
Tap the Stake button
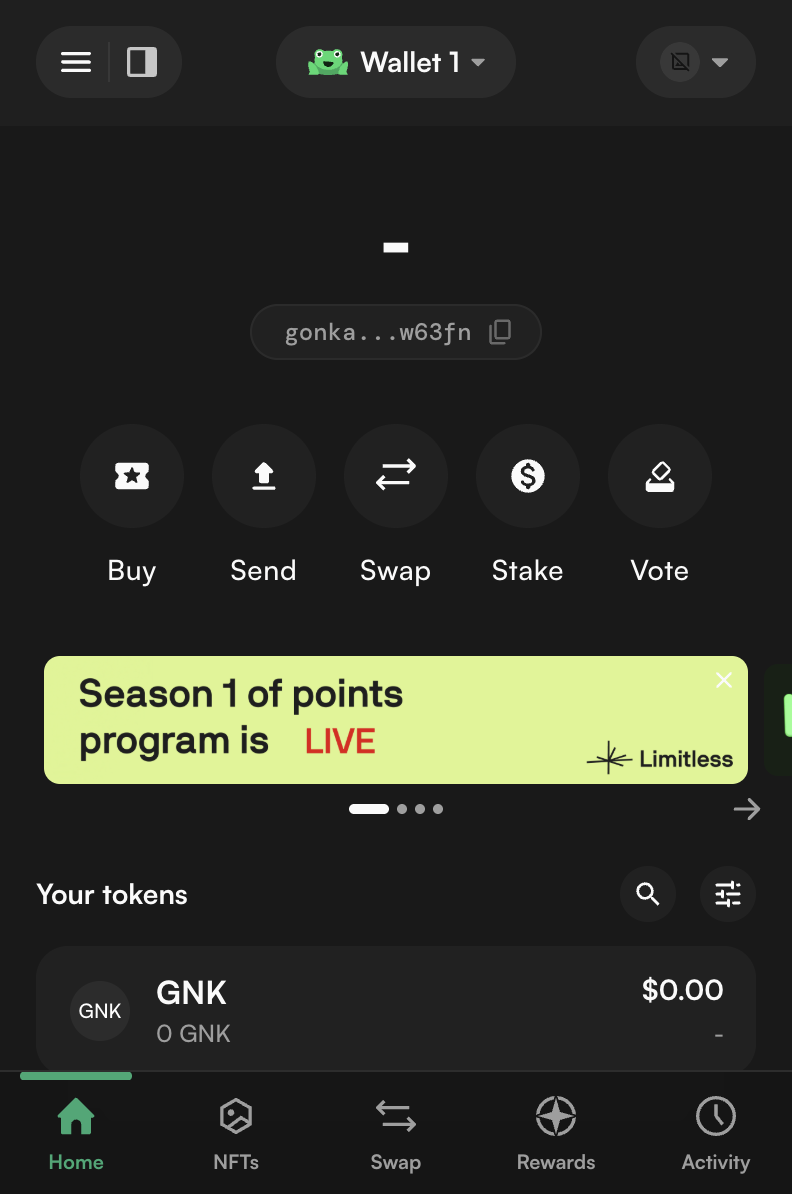[528, 476]
